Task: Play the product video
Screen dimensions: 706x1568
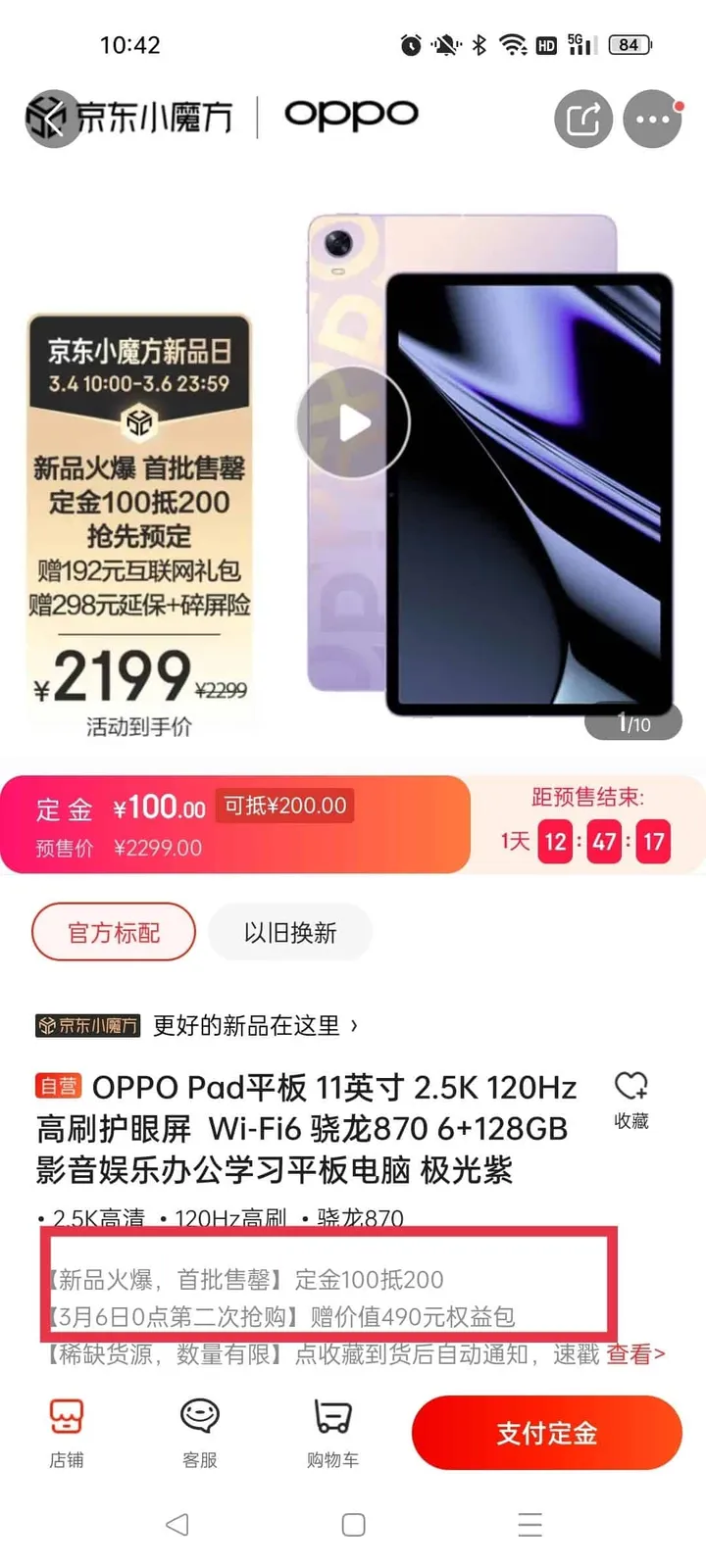Action: [353, 421]
